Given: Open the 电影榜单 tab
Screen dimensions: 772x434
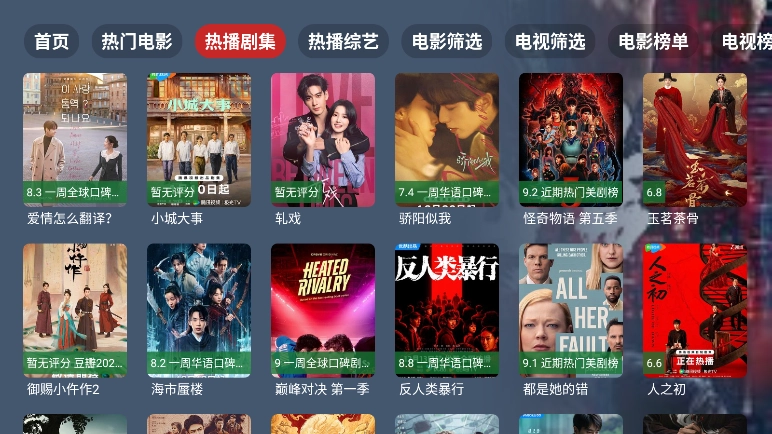Looking at the screenshot, I should tap(653, 42).
